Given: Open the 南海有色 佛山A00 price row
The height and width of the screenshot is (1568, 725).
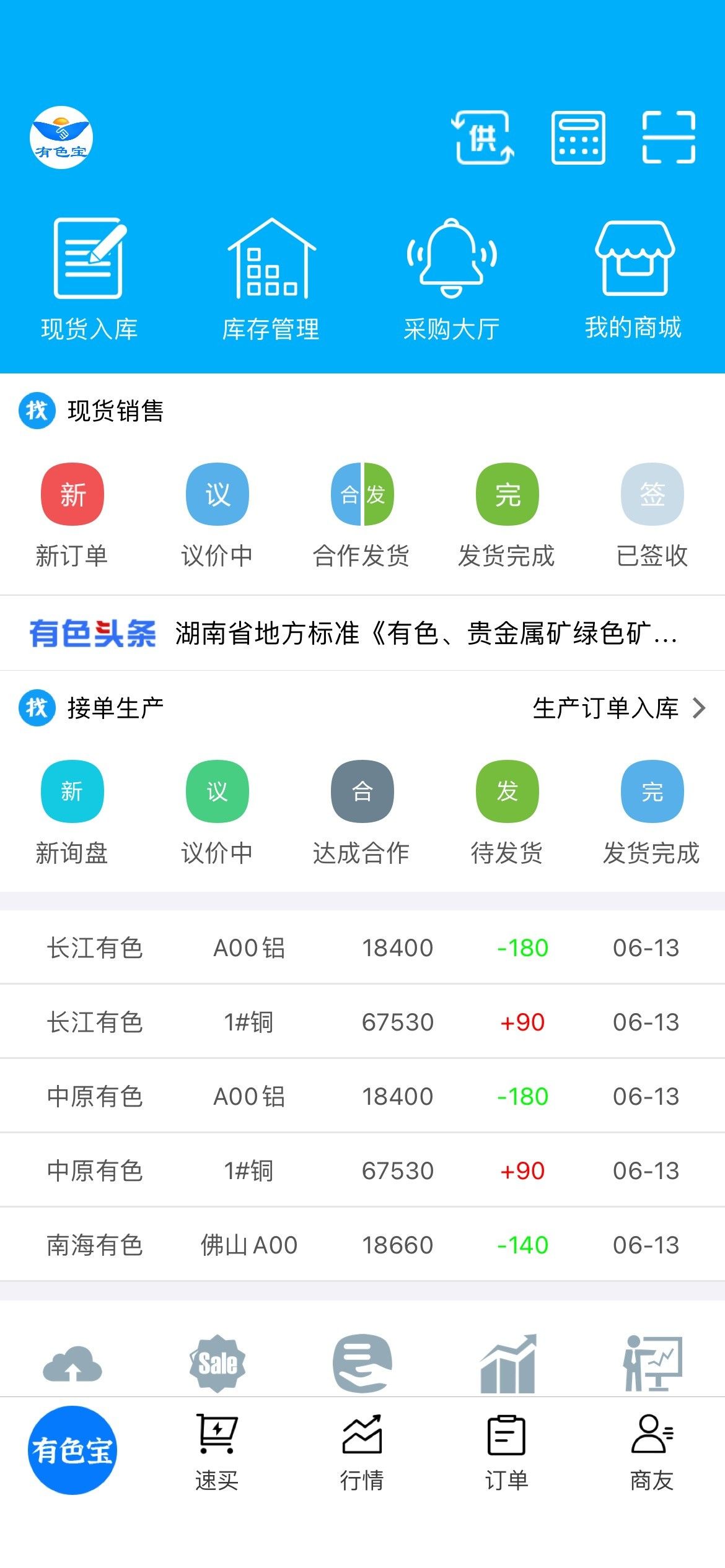Looking at the screenshot, I should pyautogui.click(x=362, y=1245).
